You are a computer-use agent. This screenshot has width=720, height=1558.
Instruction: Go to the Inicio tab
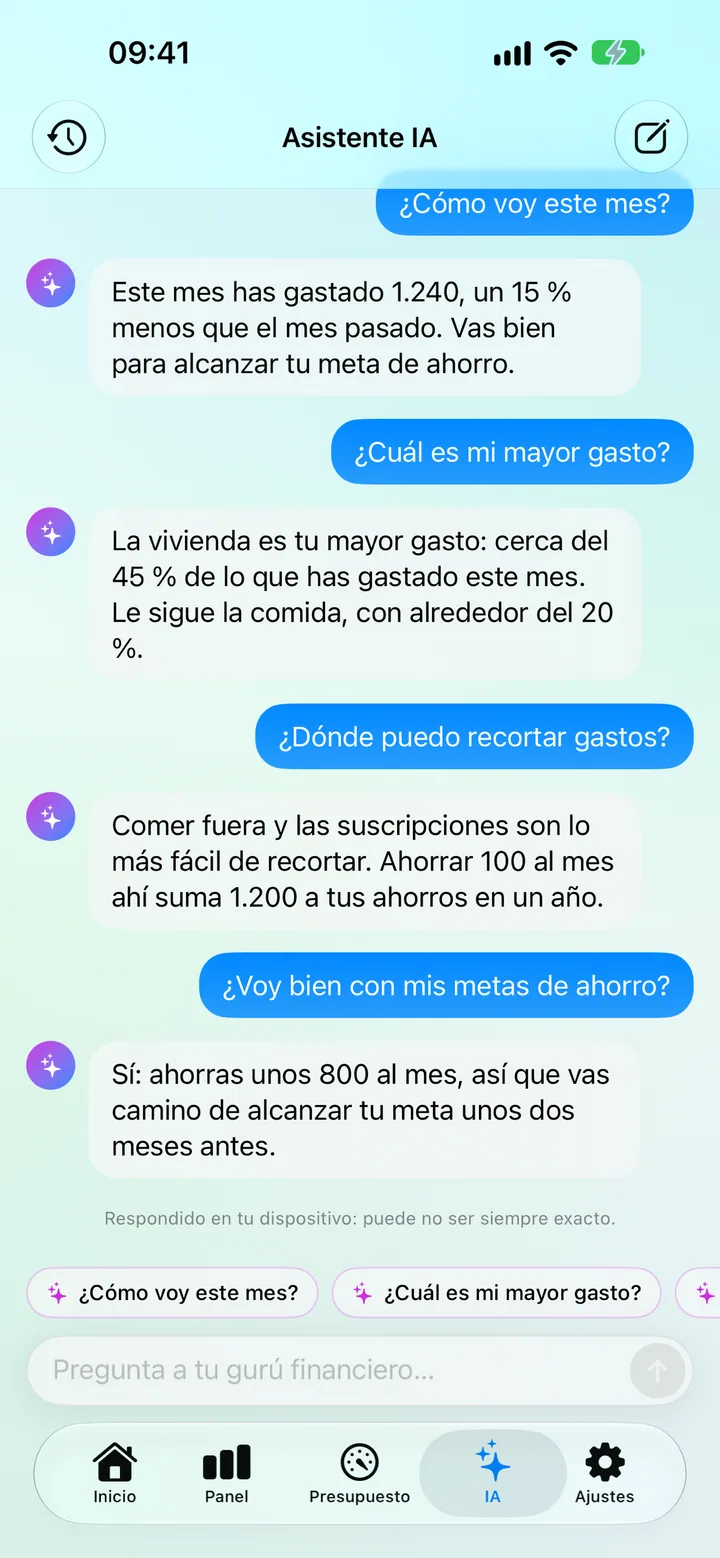tap(115, 1474)
